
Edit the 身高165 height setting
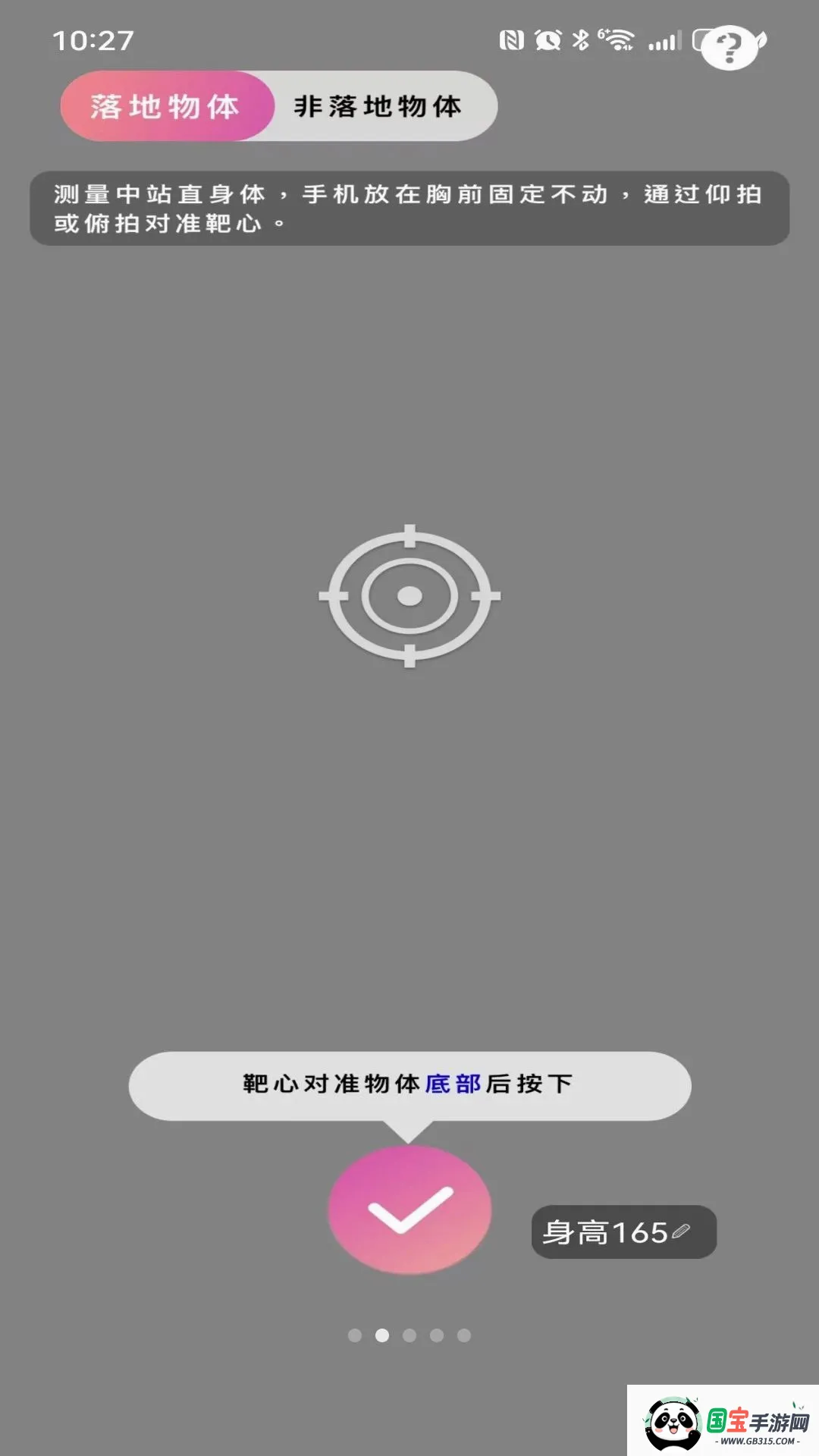[x=624, y=1232]
